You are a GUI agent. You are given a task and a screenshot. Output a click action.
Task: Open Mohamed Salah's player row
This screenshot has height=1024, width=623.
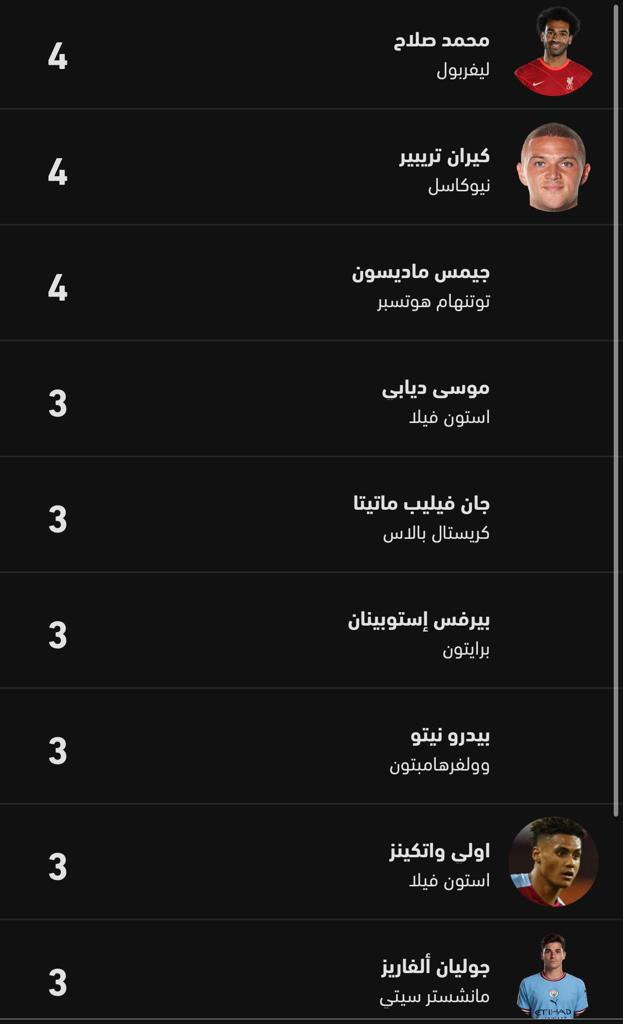click(307, 54)
